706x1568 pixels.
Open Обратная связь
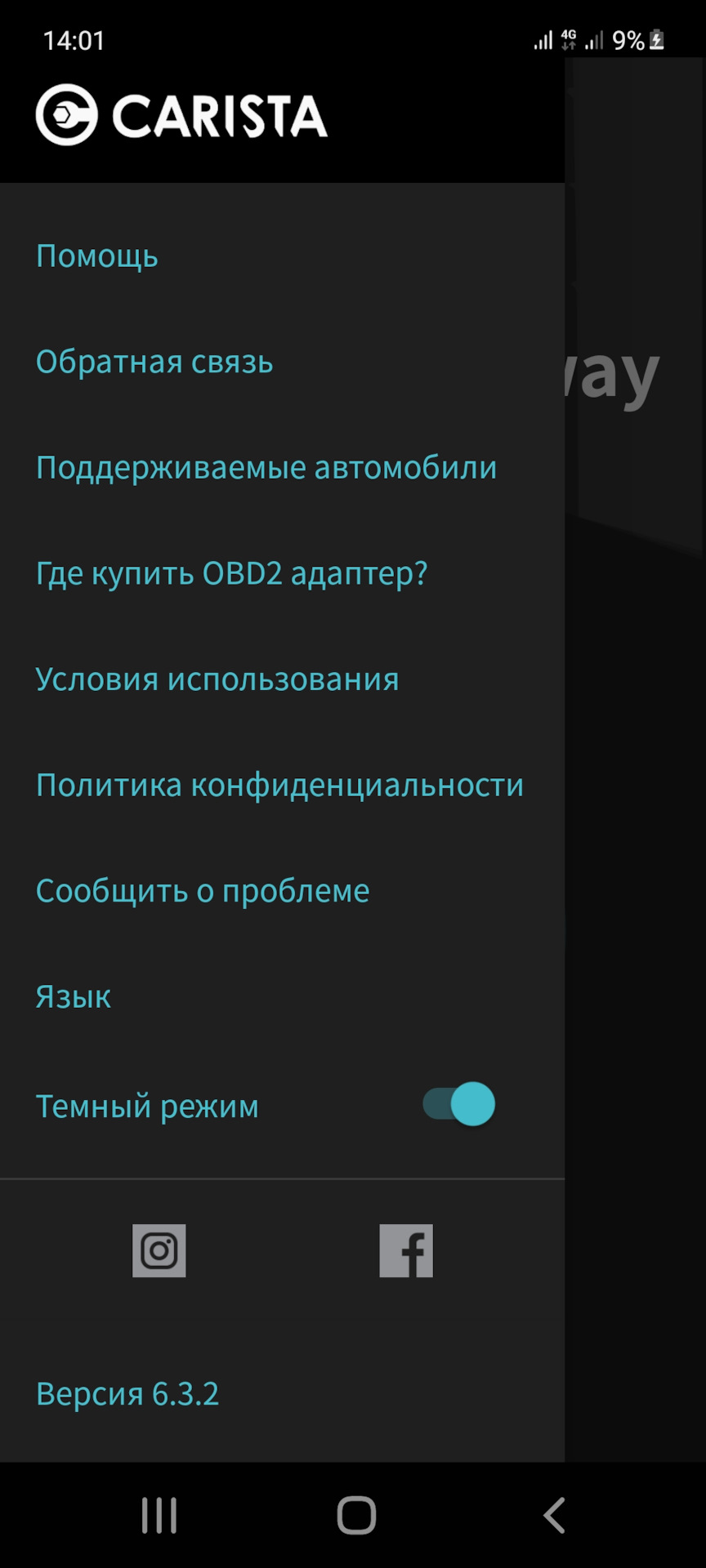[154, 362]
